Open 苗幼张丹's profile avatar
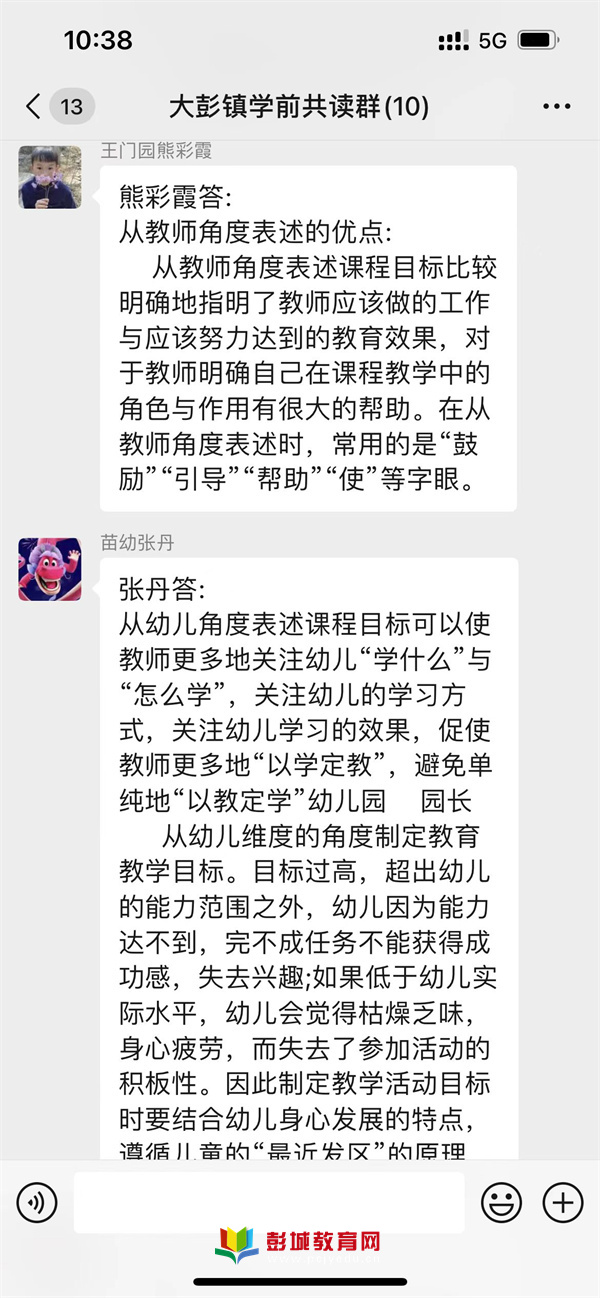The image size is (600, 1298). [49, 569]
